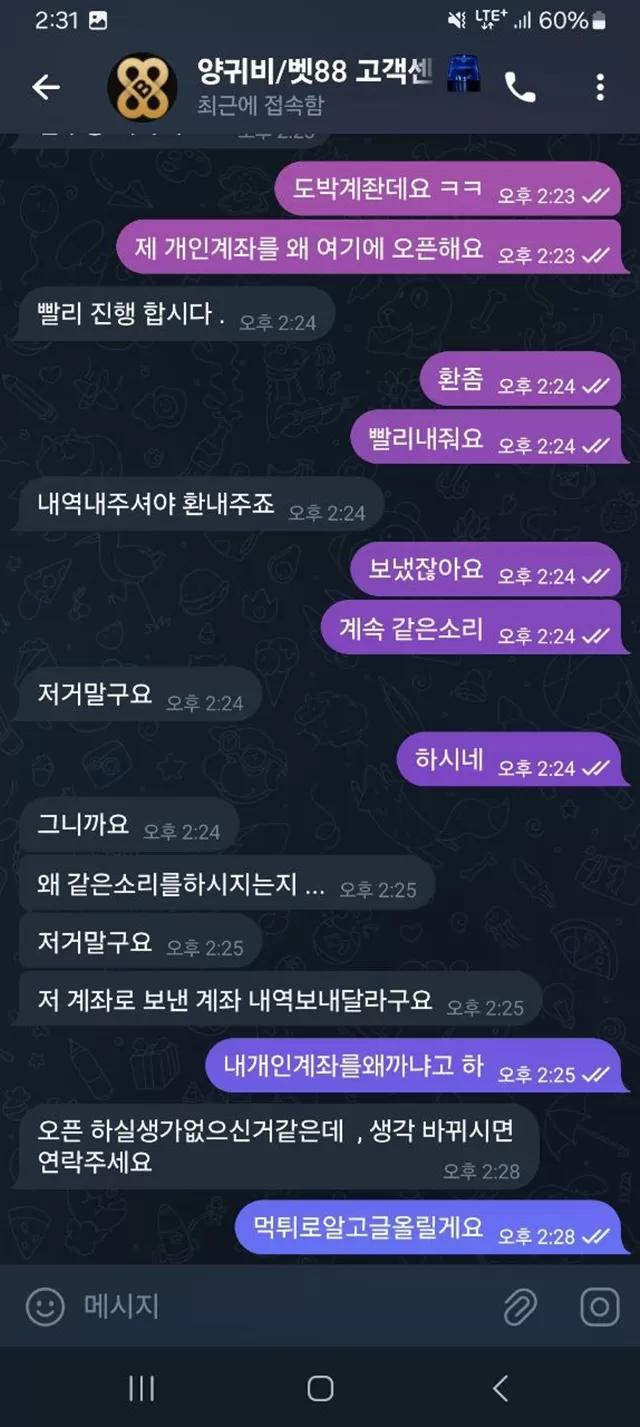
Task: Attach a file with the paperclip icon
Action: 520,1307
